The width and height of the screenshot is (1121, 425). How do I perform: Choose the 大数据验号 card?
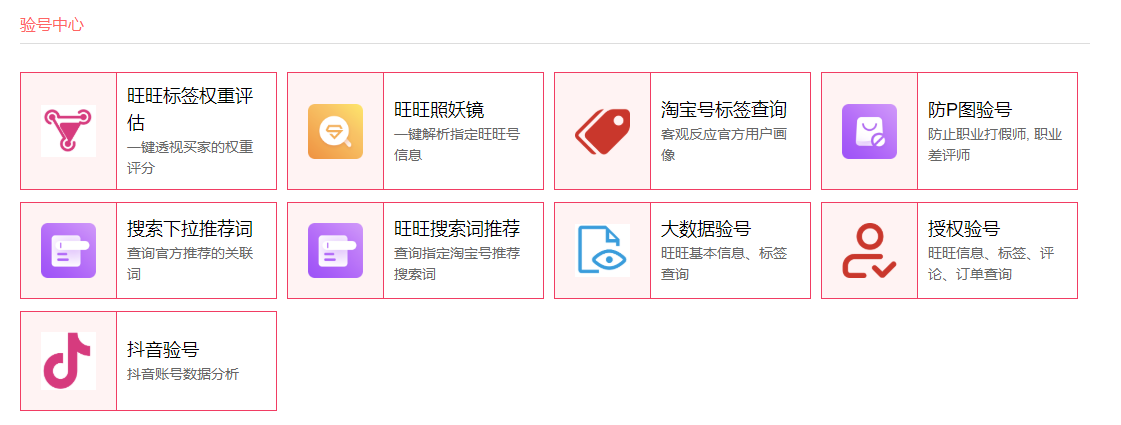pos(682,250)
